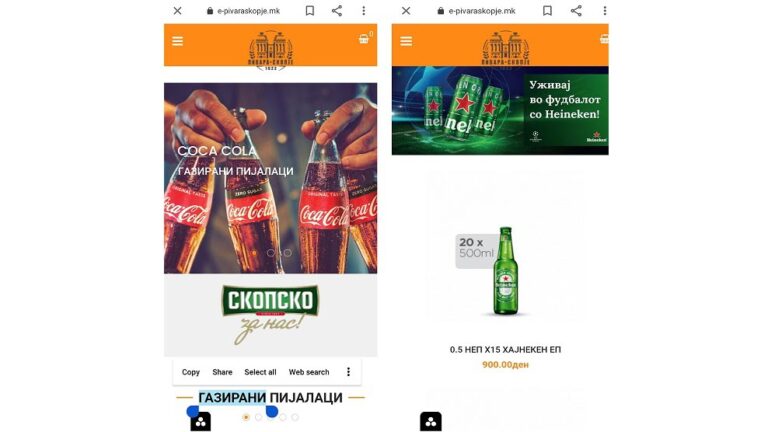This screenshot has height=432, width=768.
Task: Open more options in text selection toolbar
Action: pos(349,372)
